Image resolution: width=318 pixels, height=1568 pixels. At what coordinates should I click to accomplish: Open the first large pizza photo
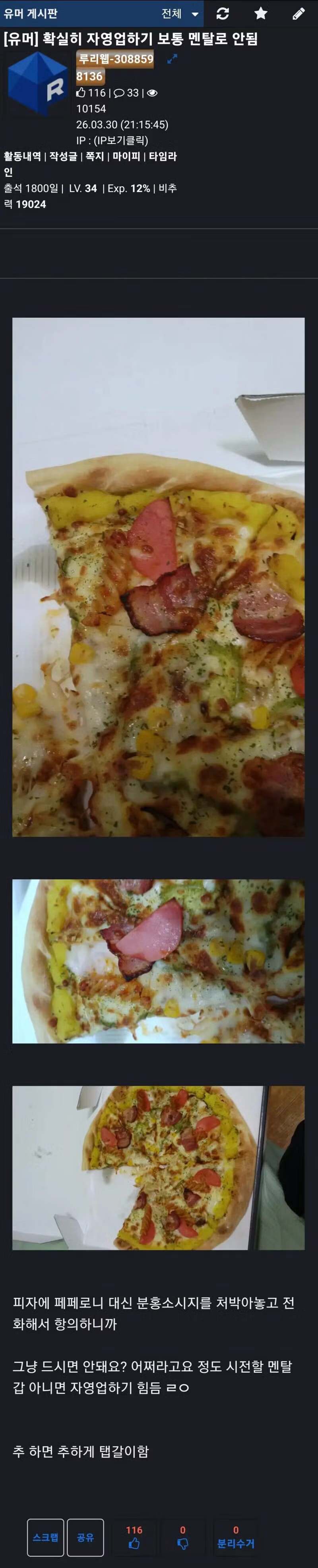click(158, 577)
